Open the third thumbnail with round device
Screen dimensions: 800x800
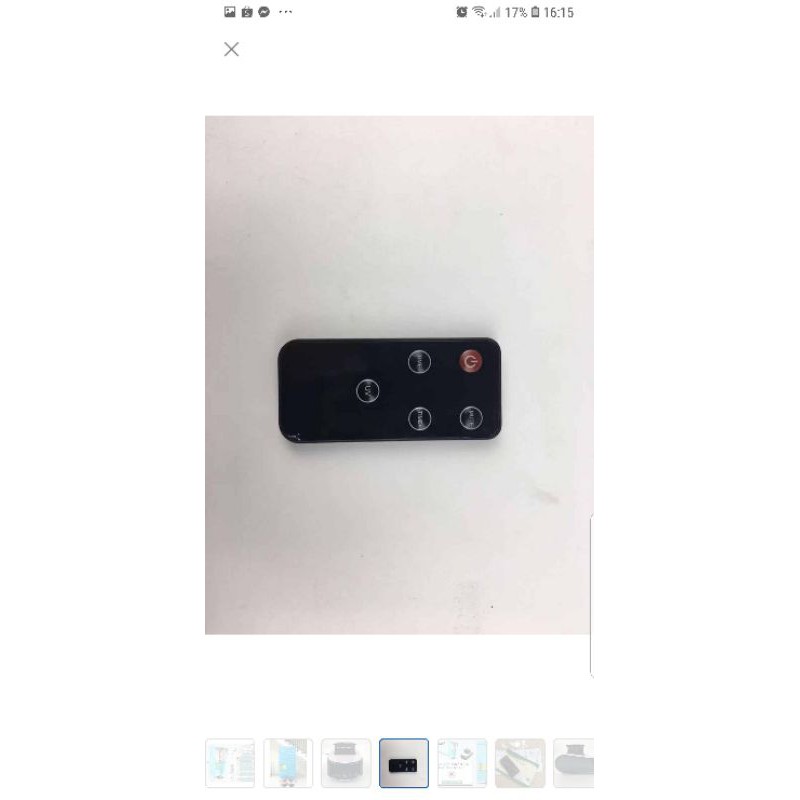point(346,763)
